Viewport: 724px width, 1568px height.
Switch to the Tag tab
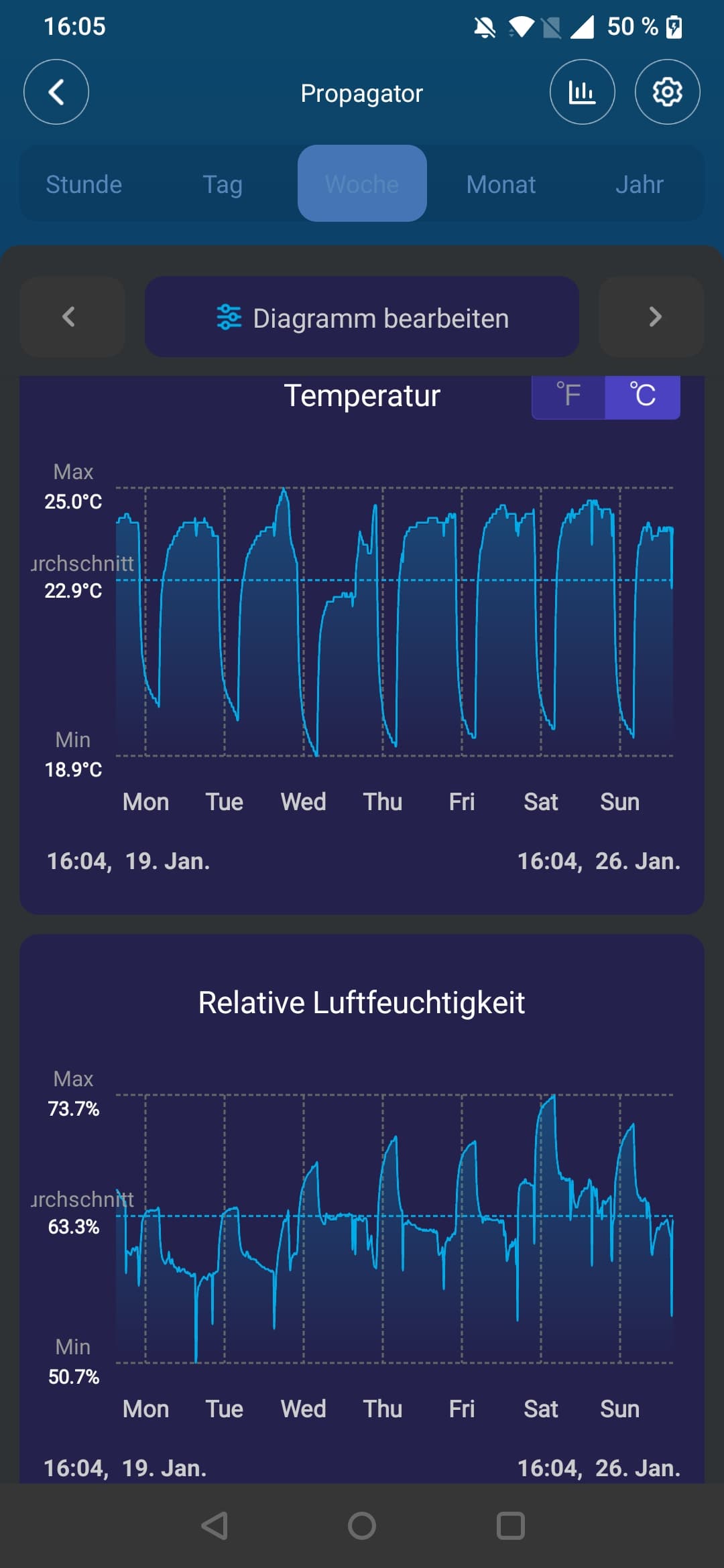click(223, 184)
